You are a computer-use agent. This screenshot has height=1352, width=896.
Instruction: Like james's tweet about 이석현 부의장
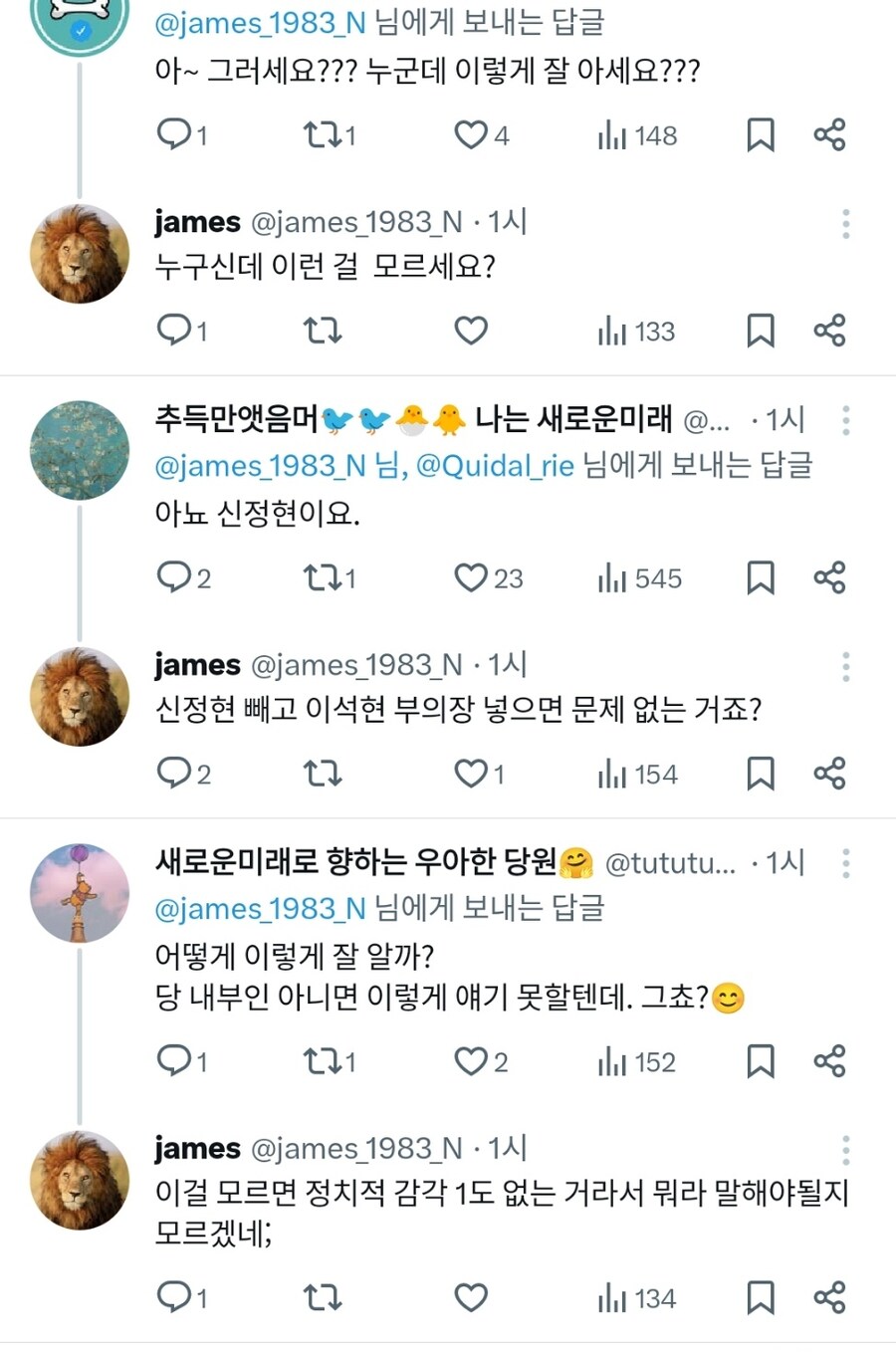pyautogui.click(x=470, y=773)
